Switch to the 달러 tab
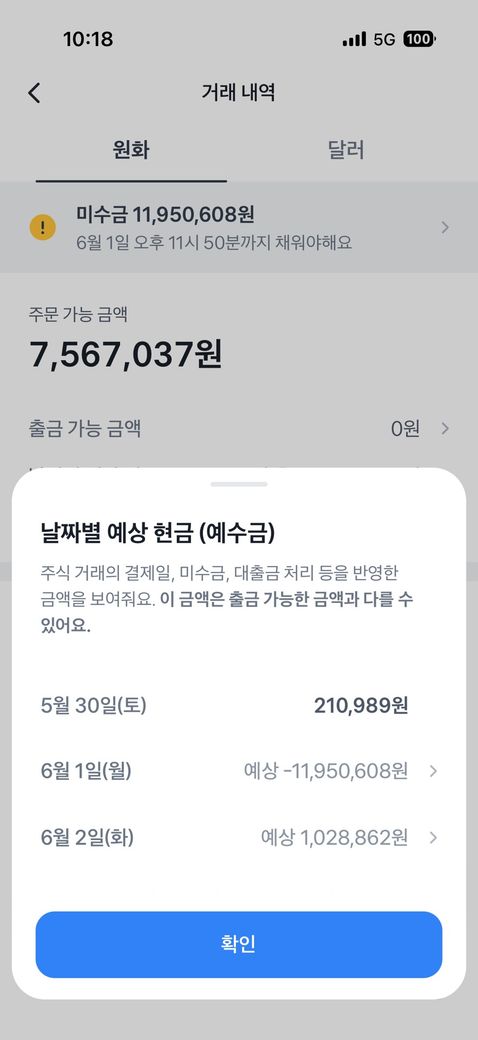The width and height of the screenshot is (478, 1040). (346, 151)
